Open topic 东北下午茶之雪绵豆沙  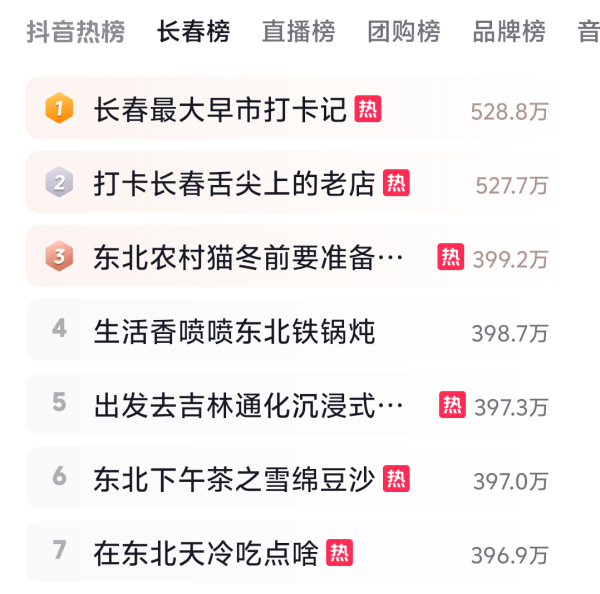pyautogui.click(x=234, y=479)
